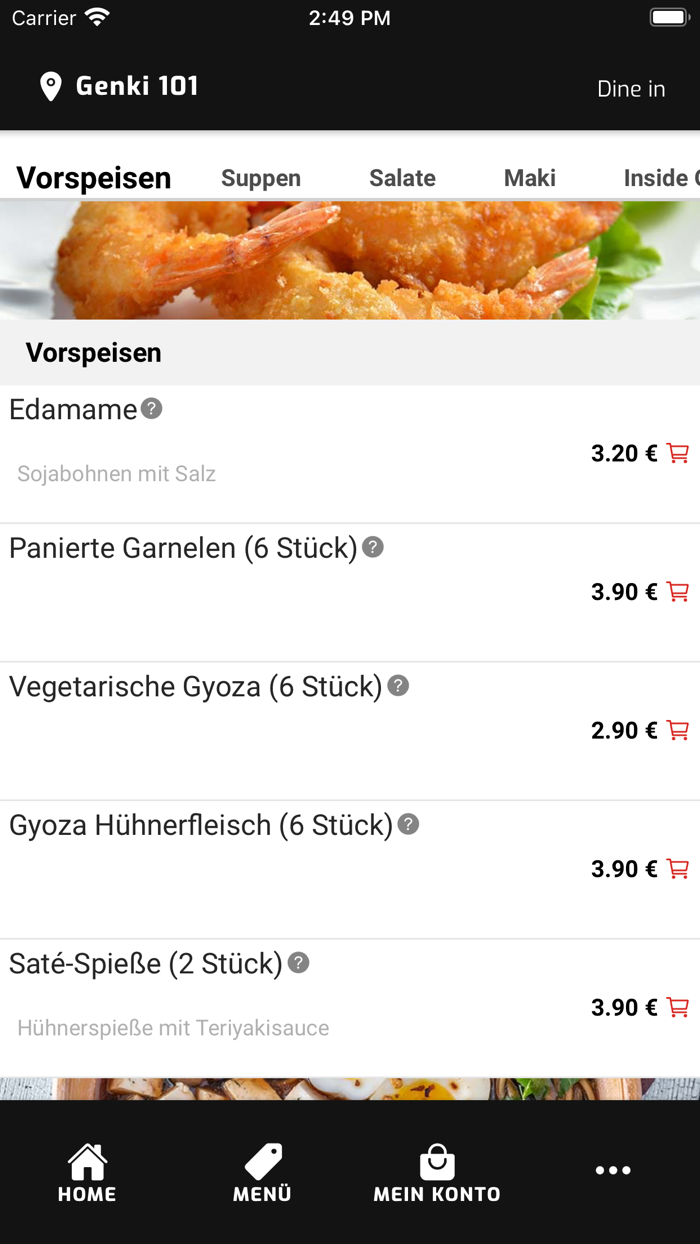Add Vegetarische Gyoza to the cart
Viewport: 700px width, 1244px height.
678,731
